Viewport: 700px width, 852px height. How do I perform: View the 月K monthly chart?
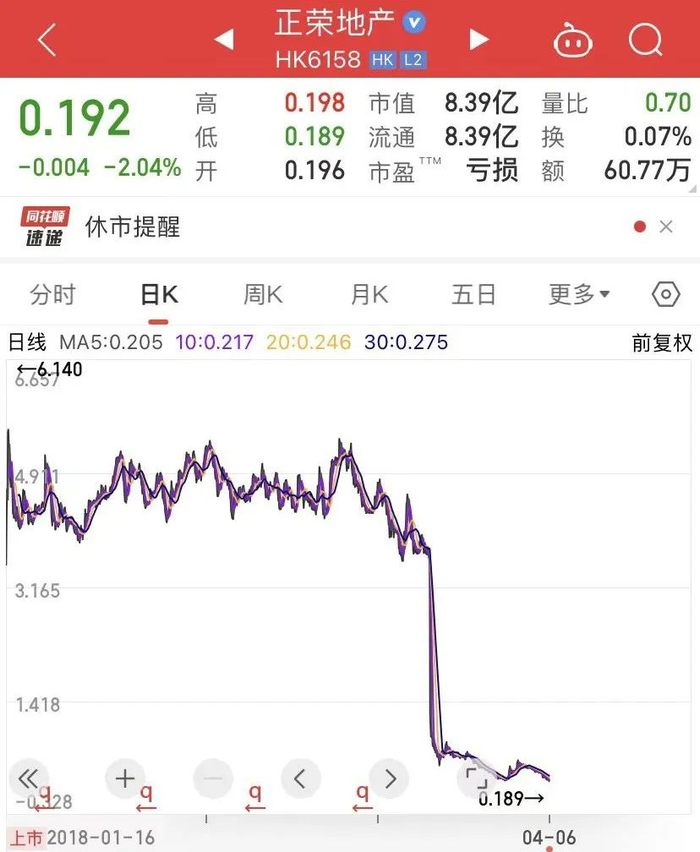click(x=368, y=294)
